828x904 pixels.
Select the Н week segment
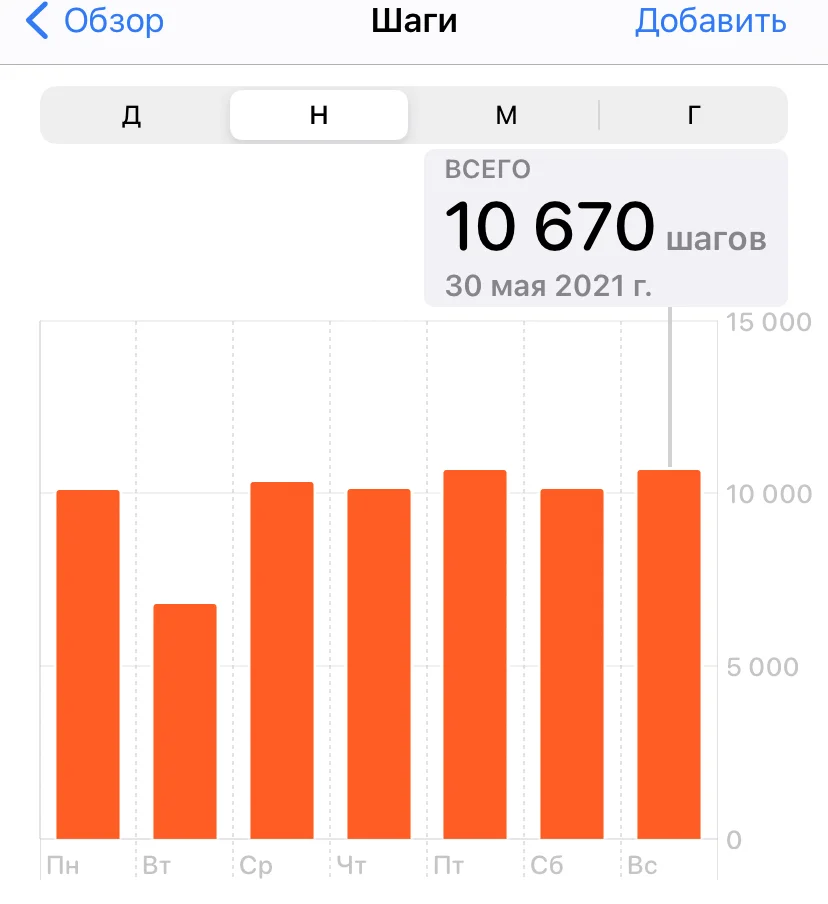tap(319, 115)
